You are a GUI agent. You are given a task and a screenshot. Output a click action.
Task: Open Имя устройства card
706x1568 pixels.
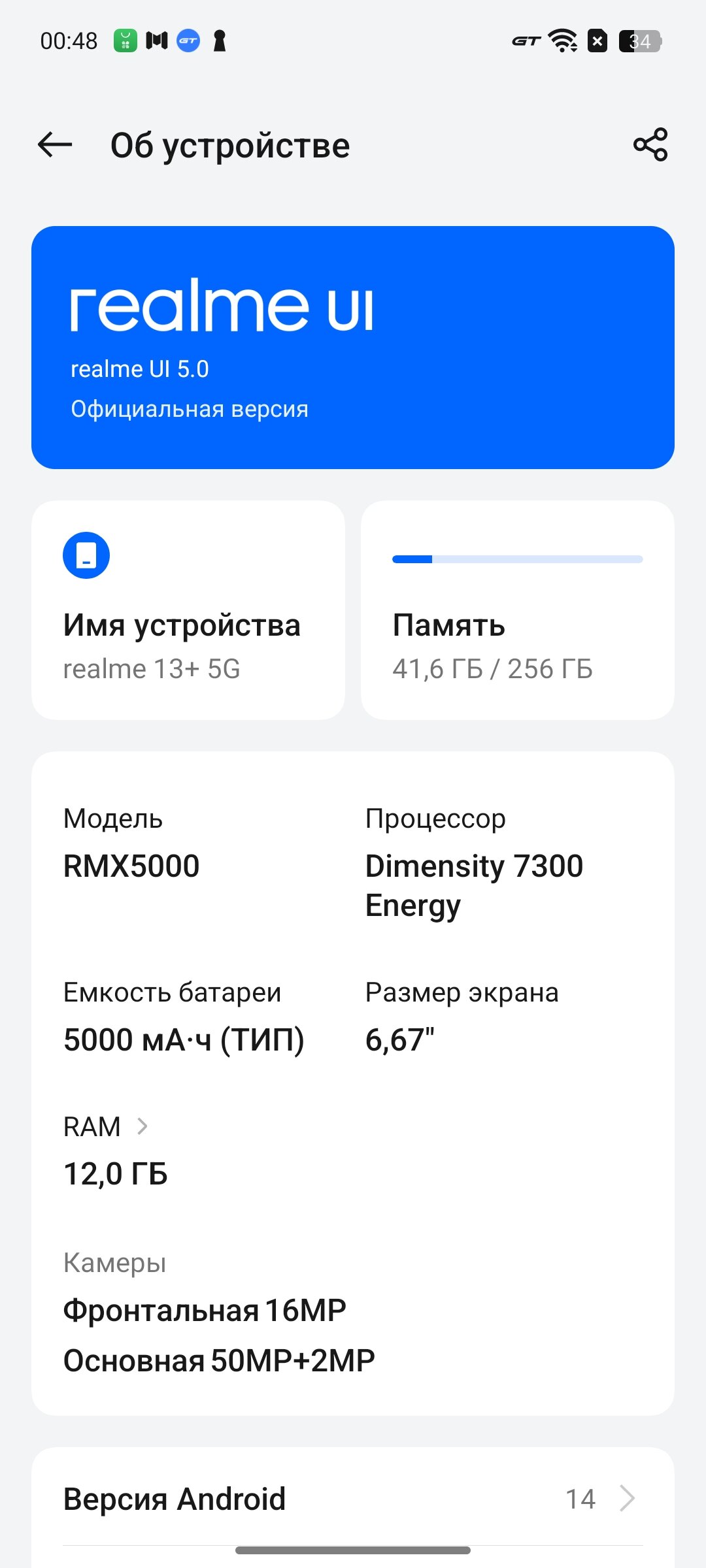[x=188, y=610]
